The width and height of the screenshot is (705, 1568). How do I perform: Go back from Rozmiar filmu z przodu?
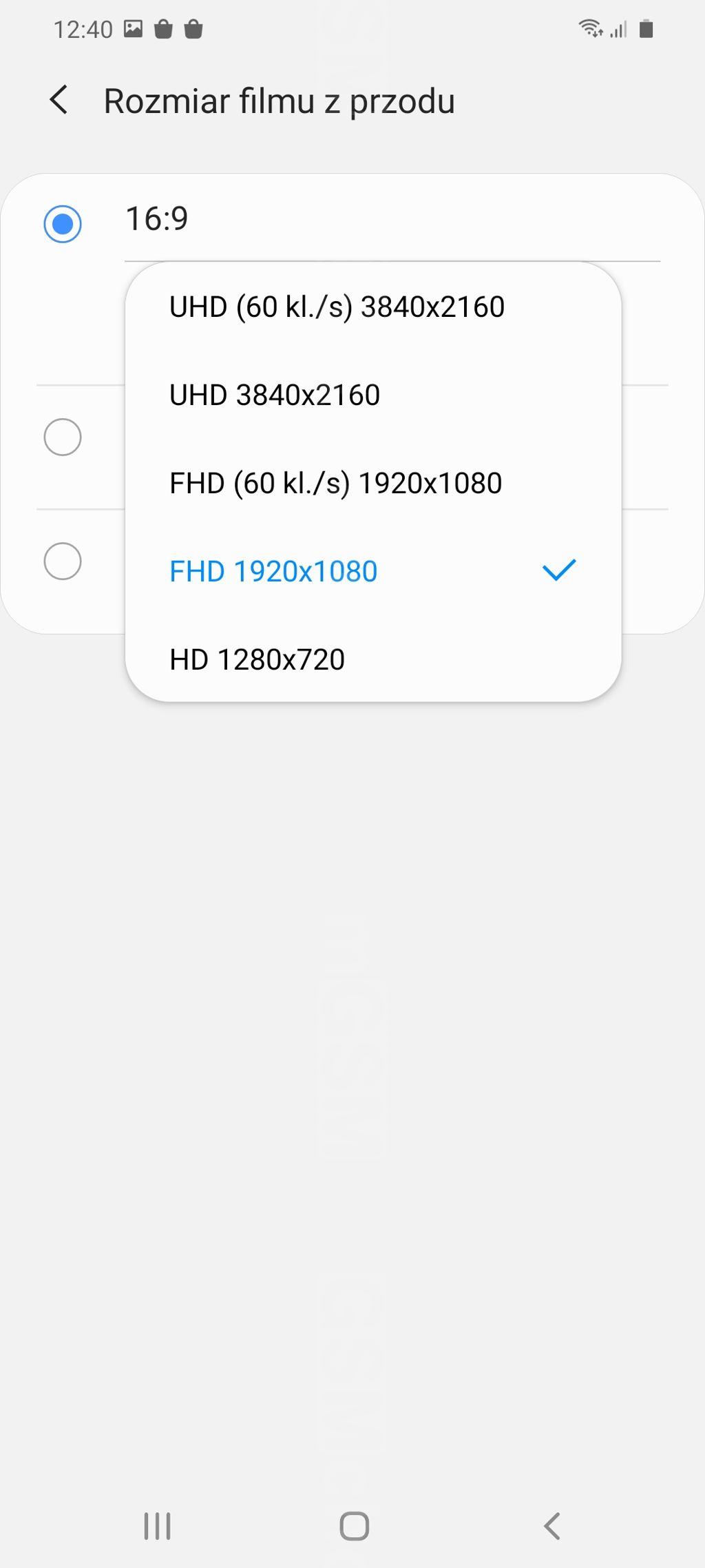[x=59, y=101]
